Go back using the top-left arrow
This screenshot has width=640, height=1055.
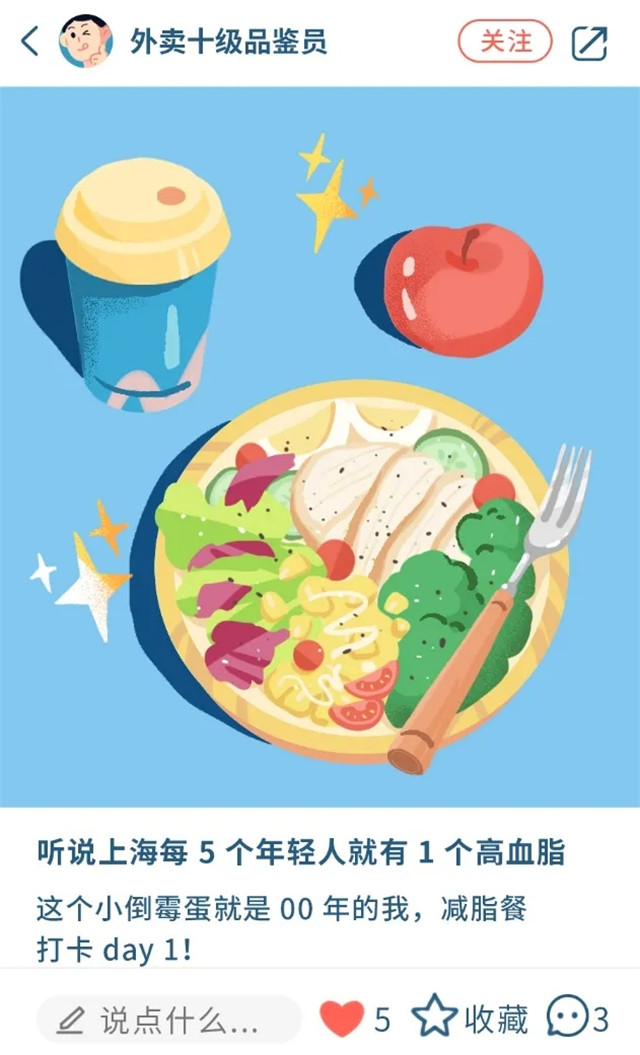click(x=30, y=42)
